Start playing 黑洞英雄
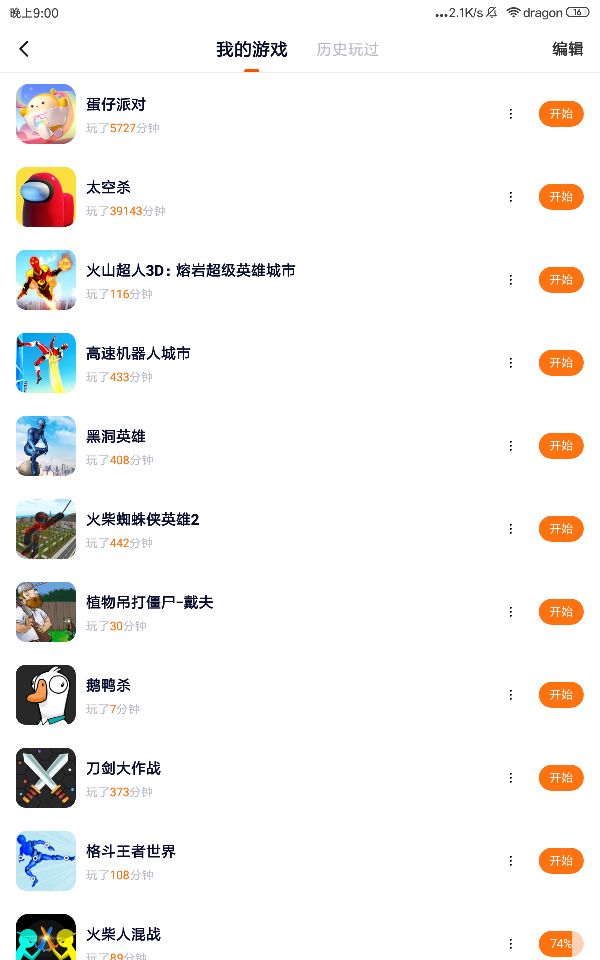The height and width of the screenshot is (960, 600). coord(560,446)
